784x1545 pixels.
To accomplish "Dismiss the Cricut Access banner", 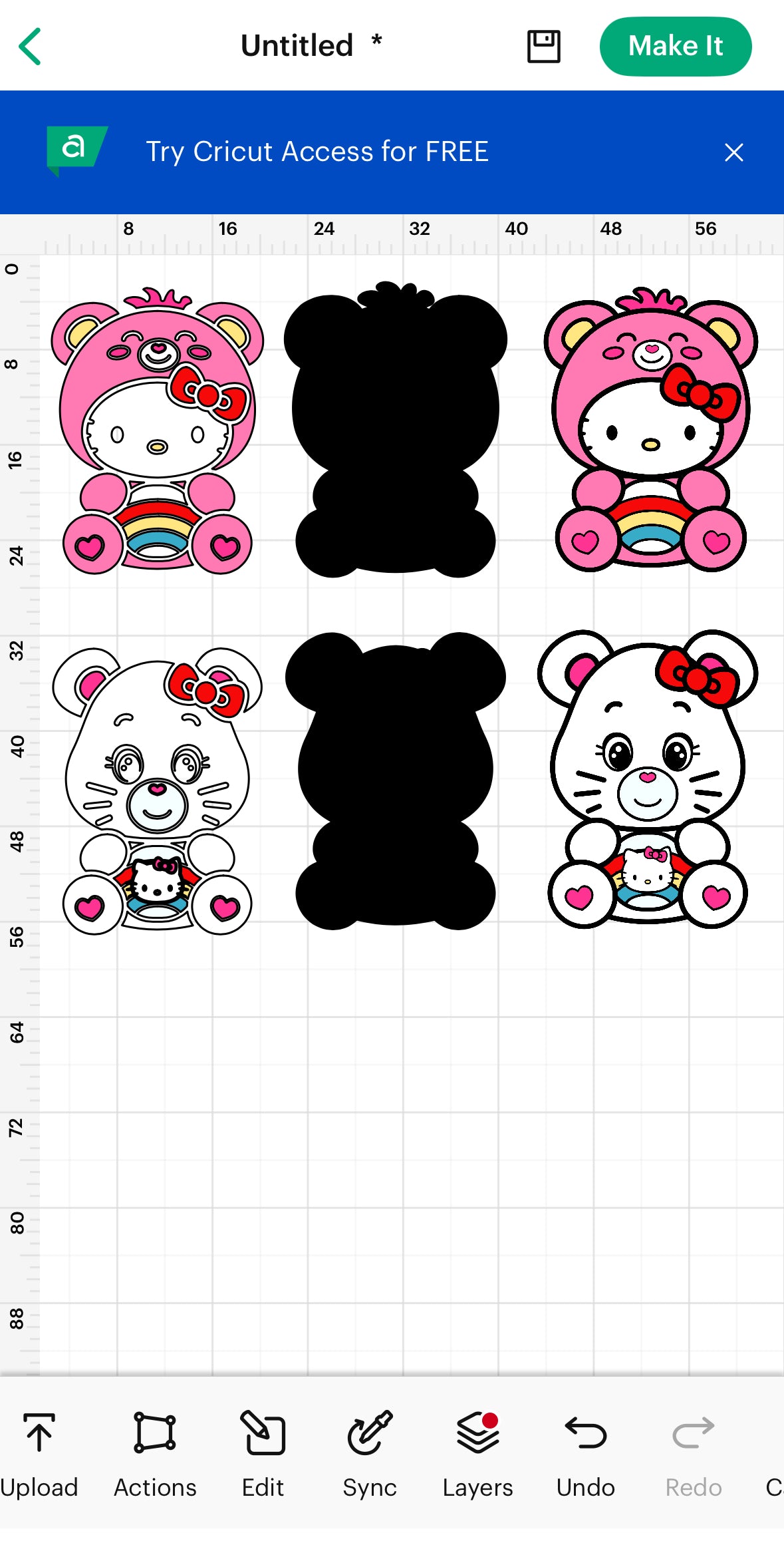I will pyautogui.click(x=733, y=152).
